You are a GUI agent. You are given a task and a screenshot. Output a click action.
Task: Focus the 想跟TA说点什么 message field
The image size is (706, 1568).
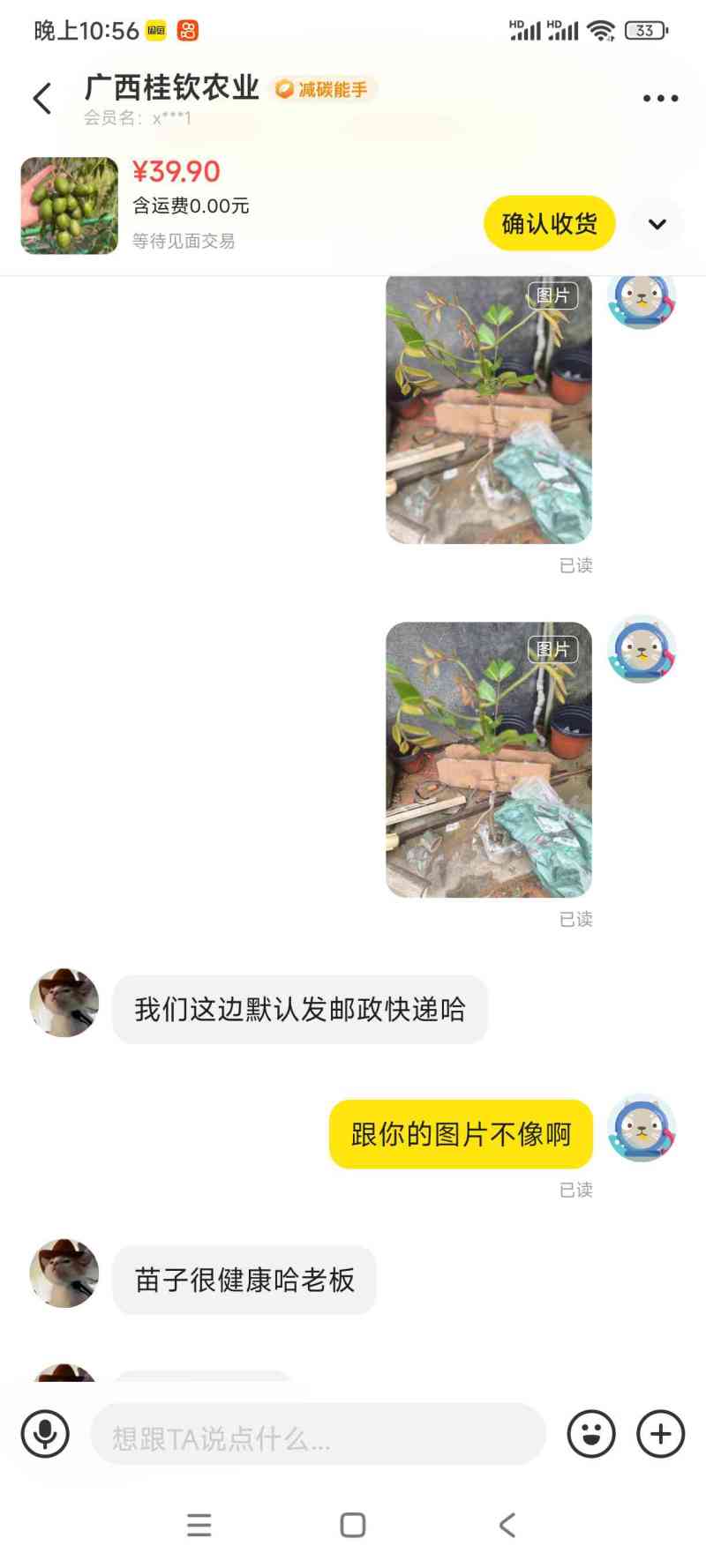click(318, 1434)
